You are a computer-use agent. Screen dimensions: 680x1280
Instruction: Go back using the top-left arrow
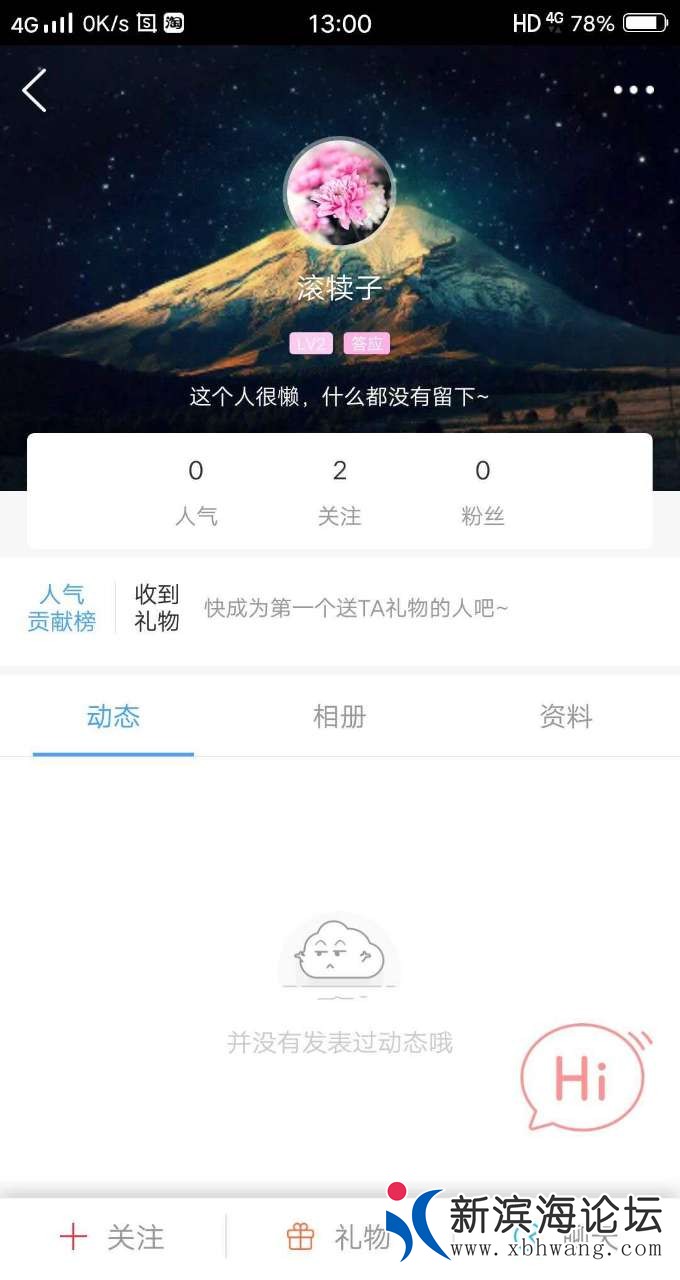pos(35,91)
